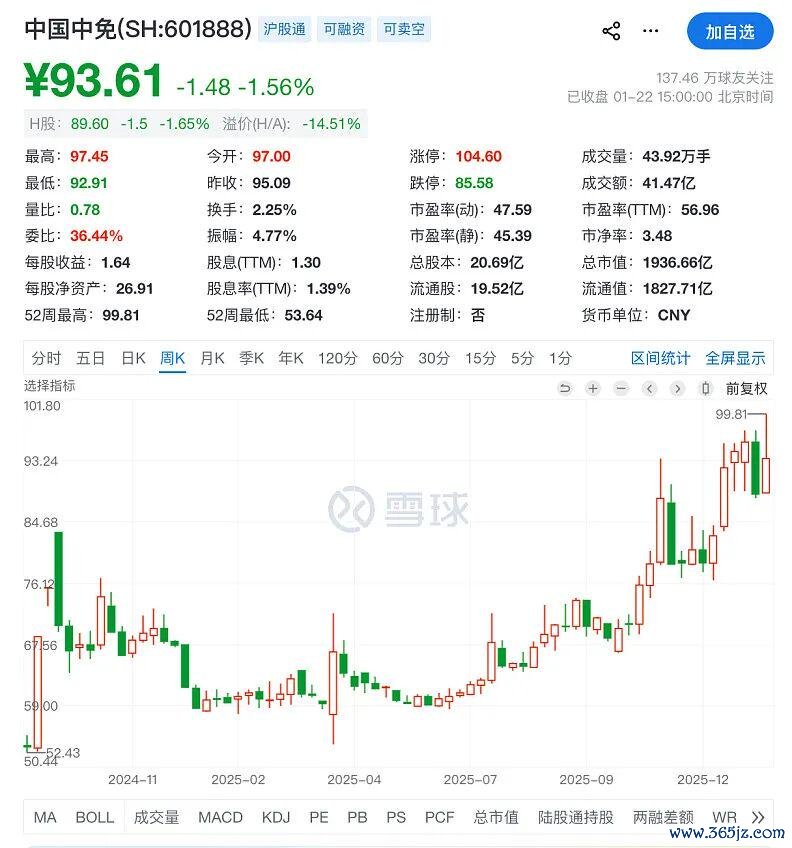The height and width of the screenshot is (848, 792).
Task: Open the three-dot more options menu
Action: pyautogui.click(x=651, y=31)
